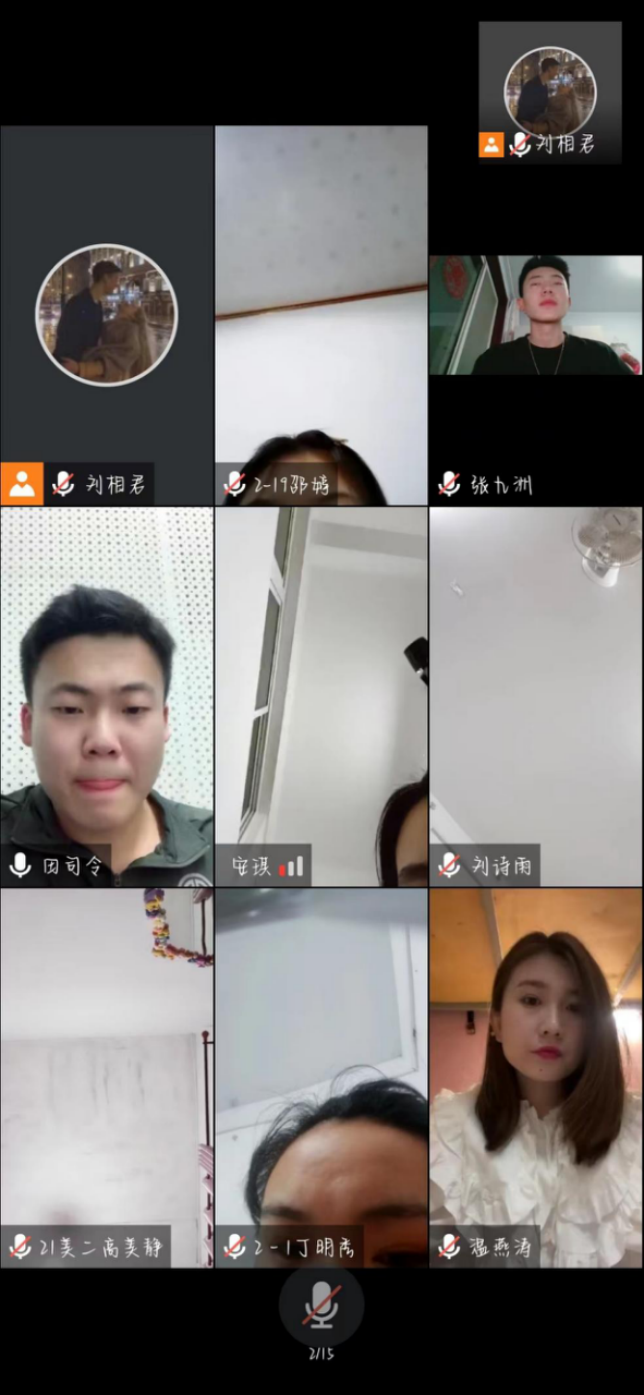This screenshot has height=1395, width=644.
Task: Select the large 刘相君 avatar tile
Action: (106, 315)
